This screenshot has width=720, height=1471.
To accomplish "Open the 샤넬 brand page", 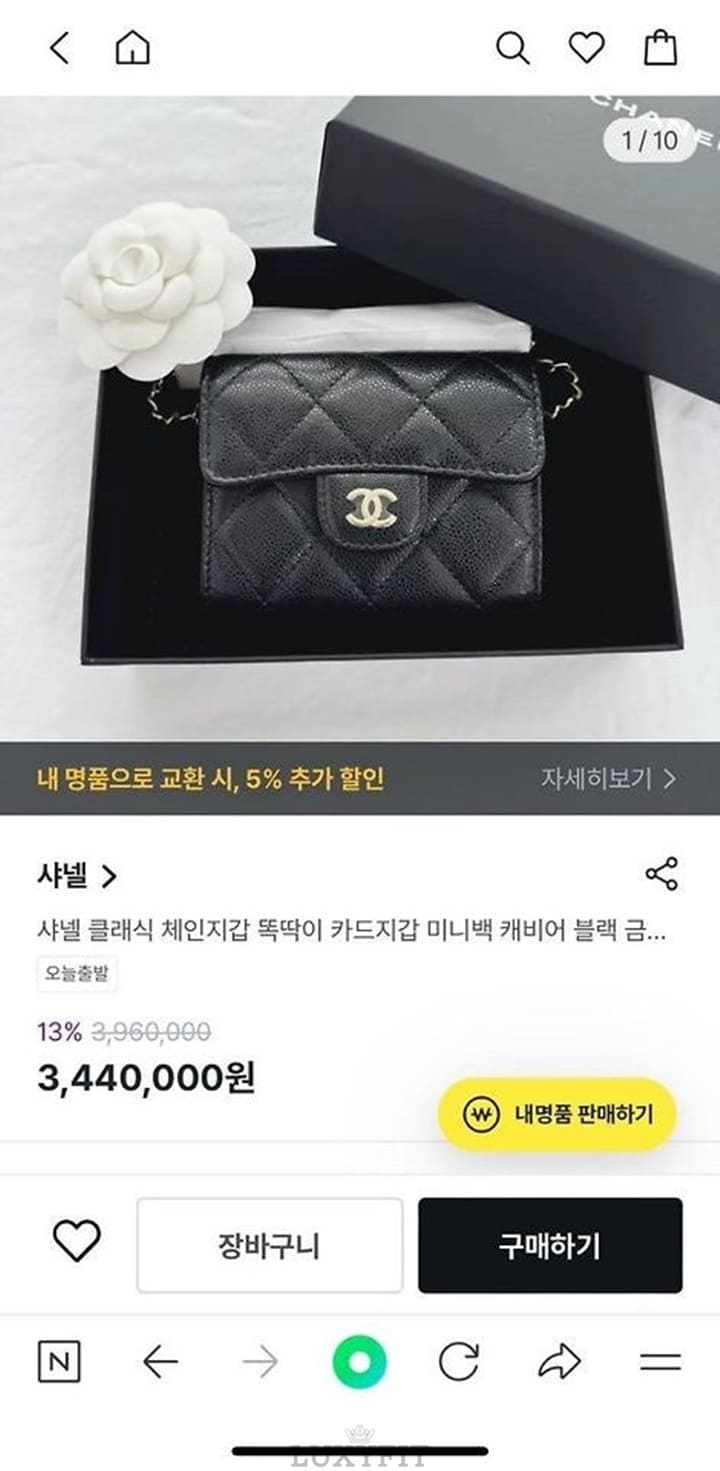I will pos(77,877).
